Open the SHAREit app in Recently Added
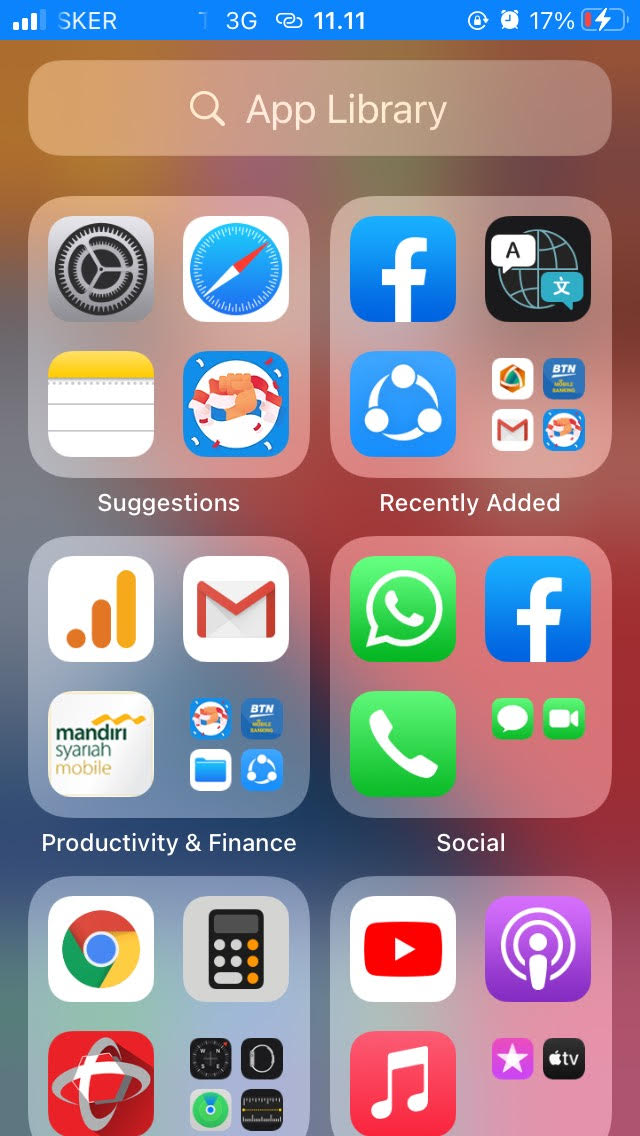640x1136 pixels. 403,404
